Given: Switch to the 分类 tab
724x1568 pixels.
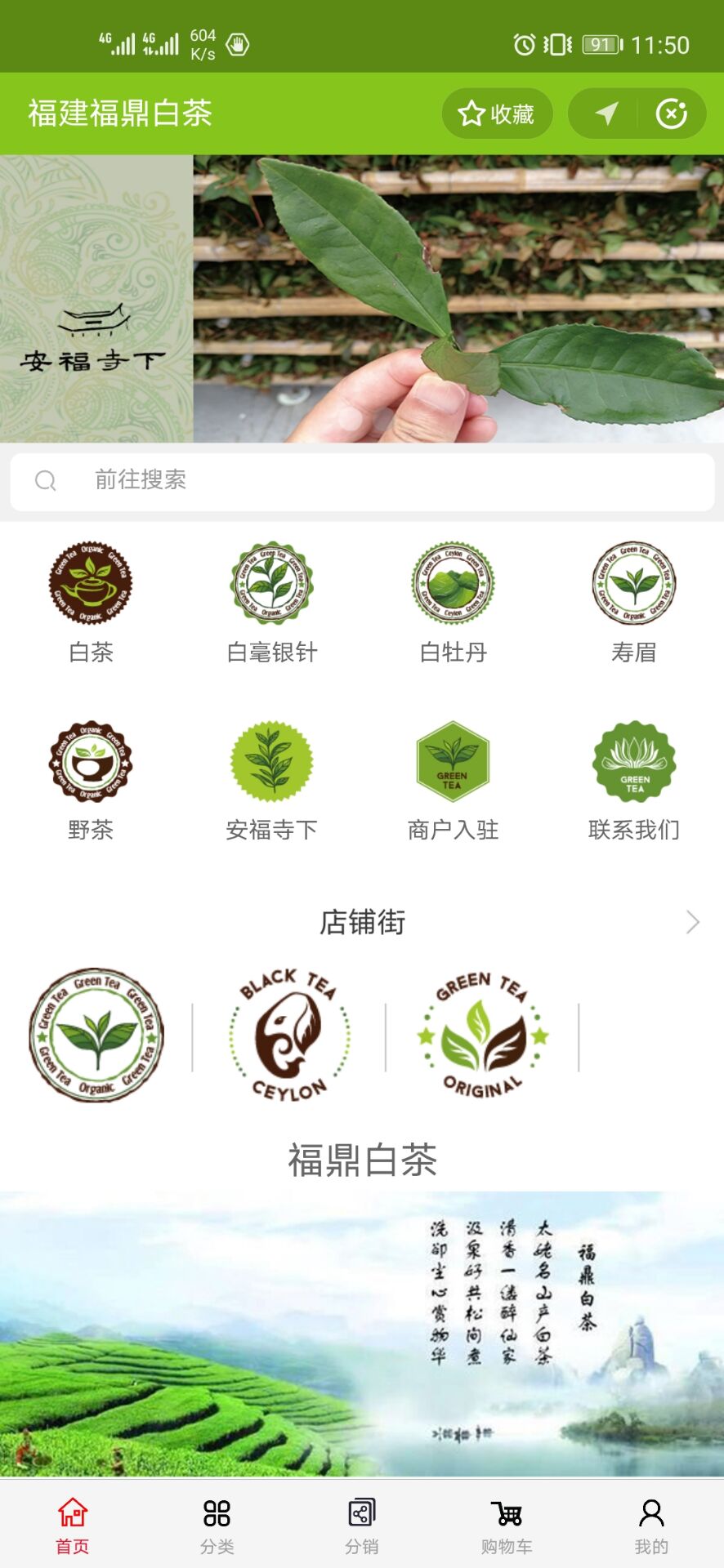Looking at the screenshot, I should coord(217,1526).
